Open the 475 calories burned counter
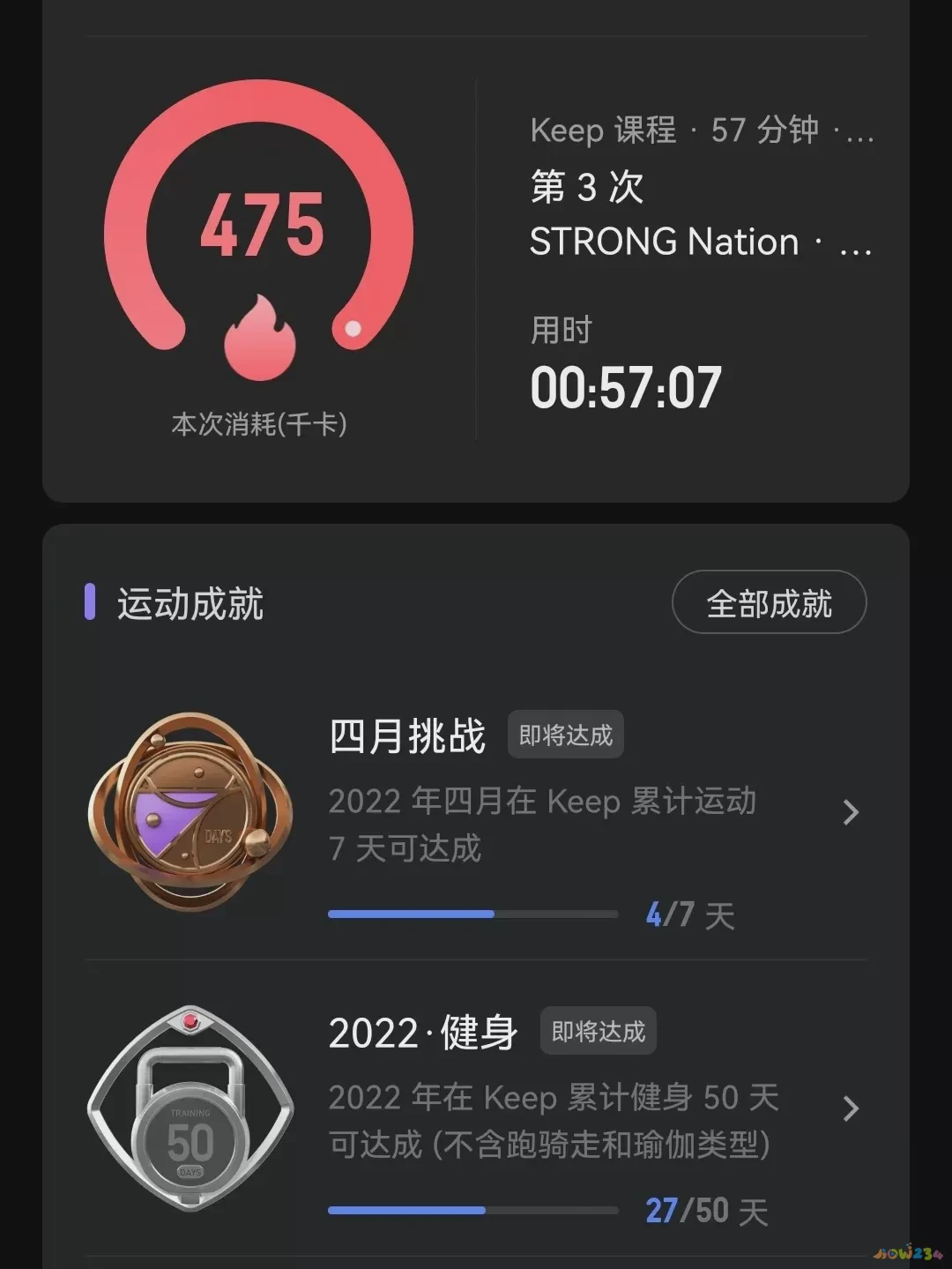This screenshot has height=1269, width=952. click(x=258, y=228)
